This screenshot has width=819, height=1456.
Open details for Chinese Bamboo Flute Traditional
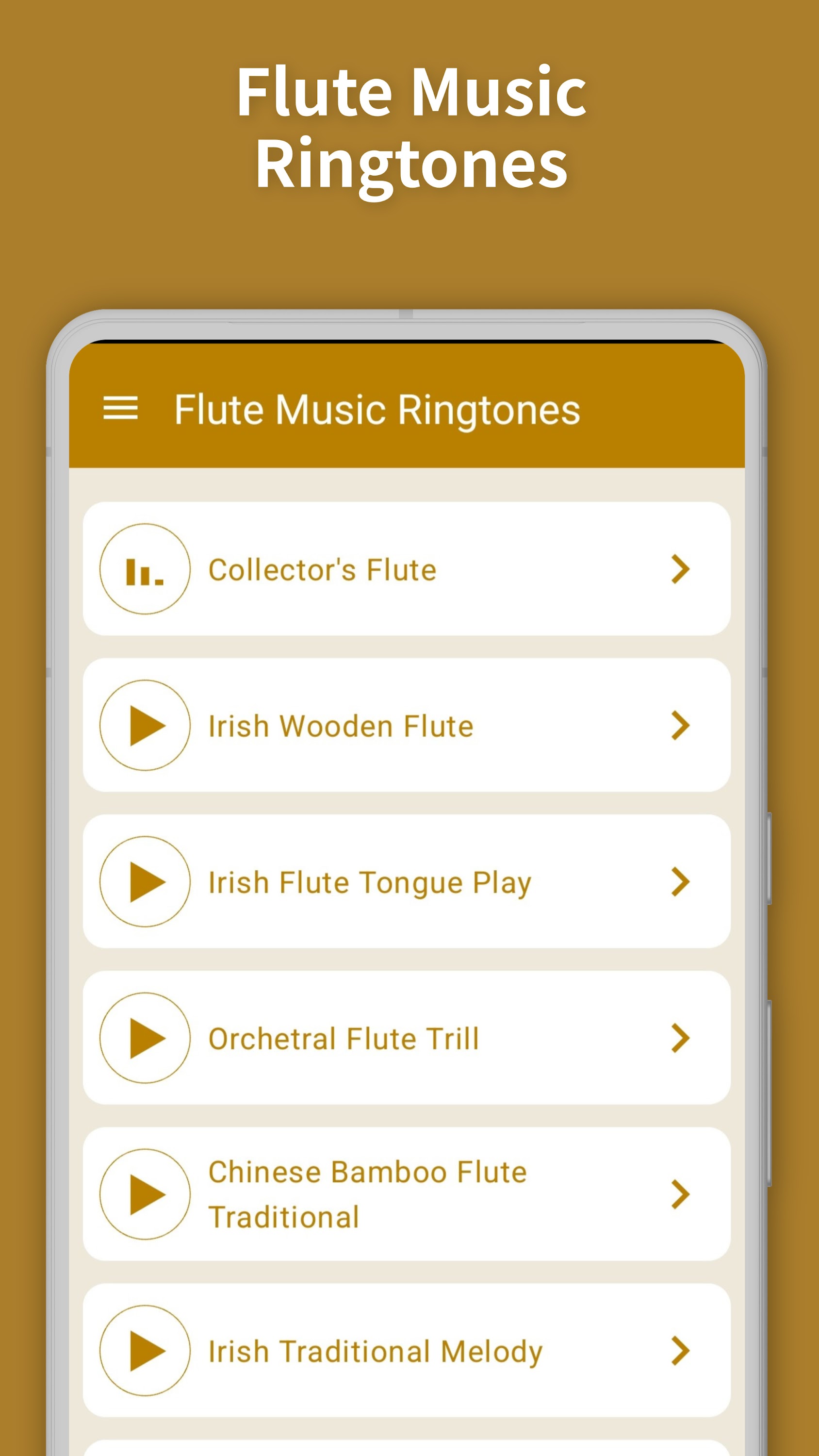pos(681,1194)
